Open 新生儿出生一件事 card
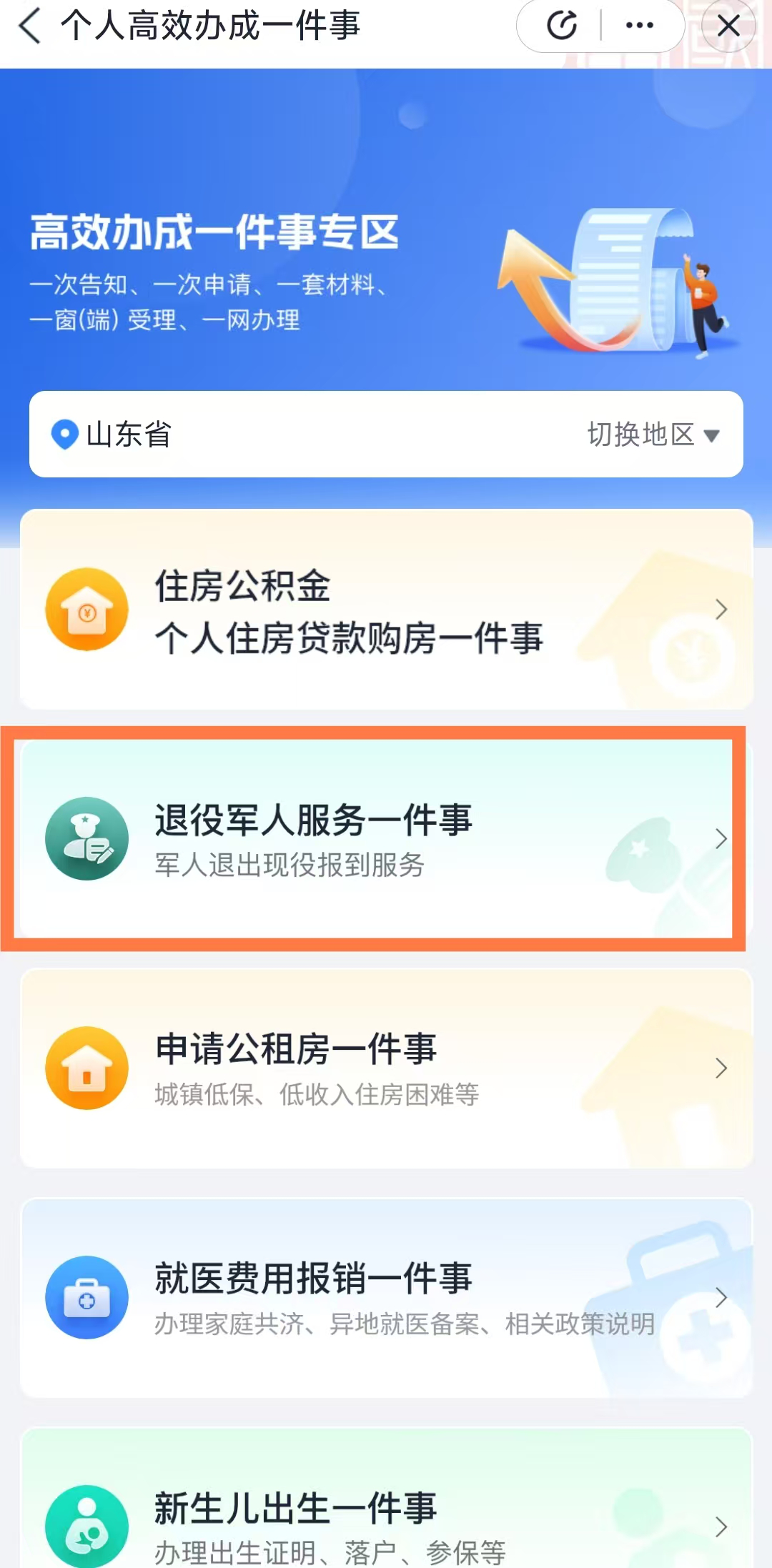The image size is (772, 1568). pyautogui.click(x=386, y=1515)
